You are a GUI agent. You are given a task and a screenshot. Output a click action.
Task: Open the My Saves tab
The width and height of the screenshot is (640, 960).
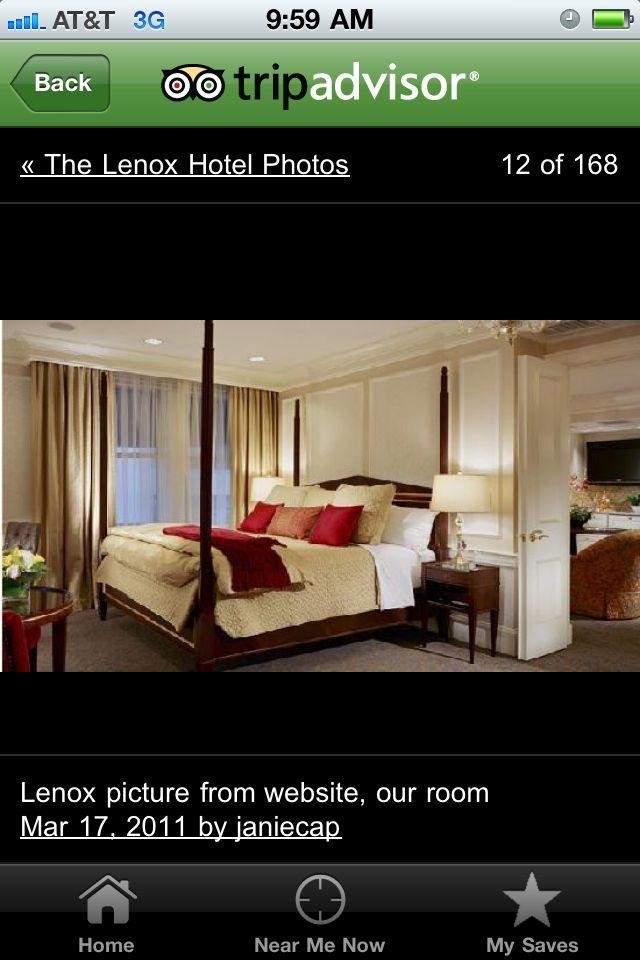click(532, 913)
